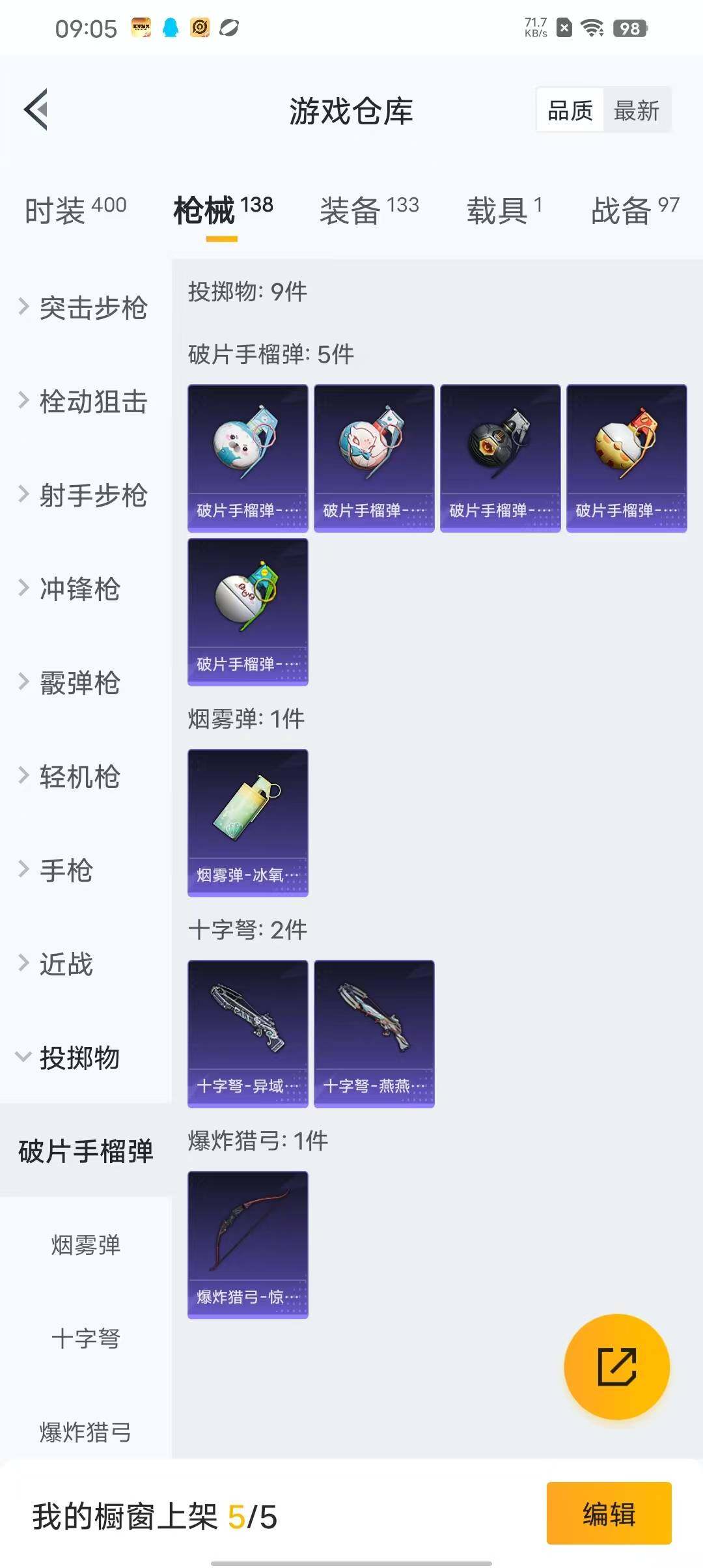Go back from 游戏仓库 page
The height and width of the screenshot is (1568, 703).
tap(36, 109)
